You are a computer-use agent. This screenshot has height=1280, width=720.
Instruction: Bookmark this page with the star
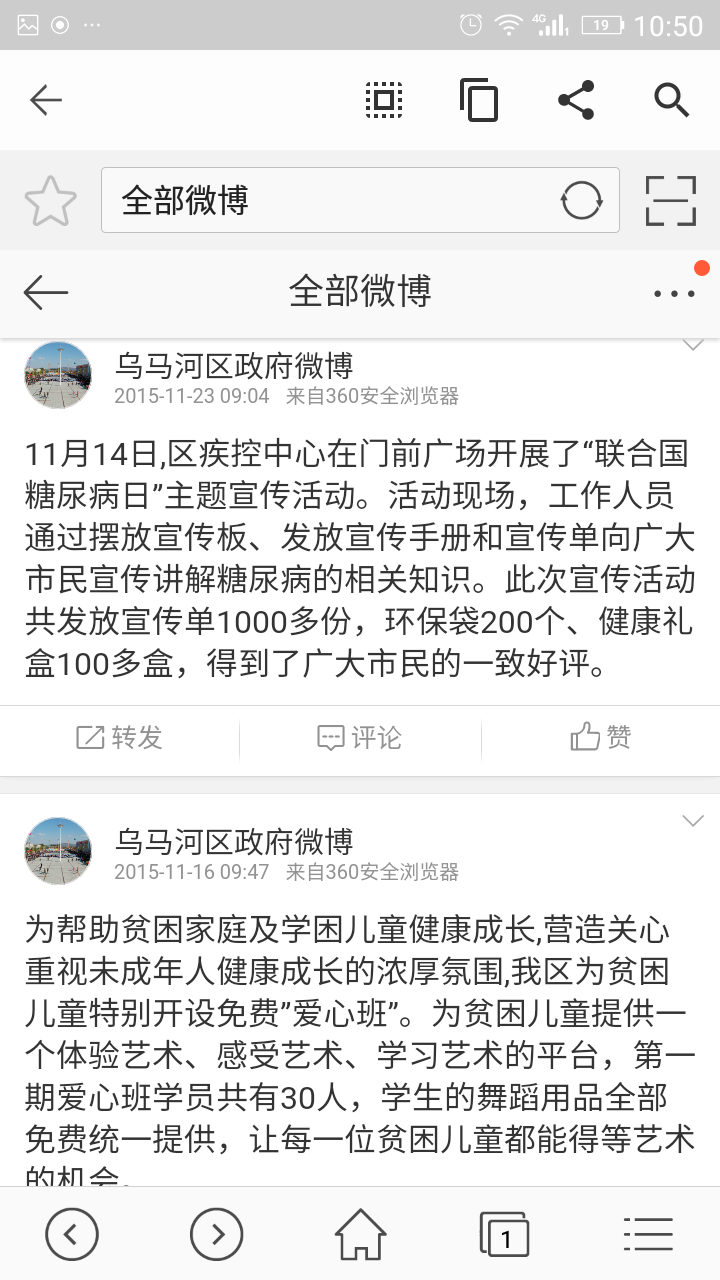[50, 201]
